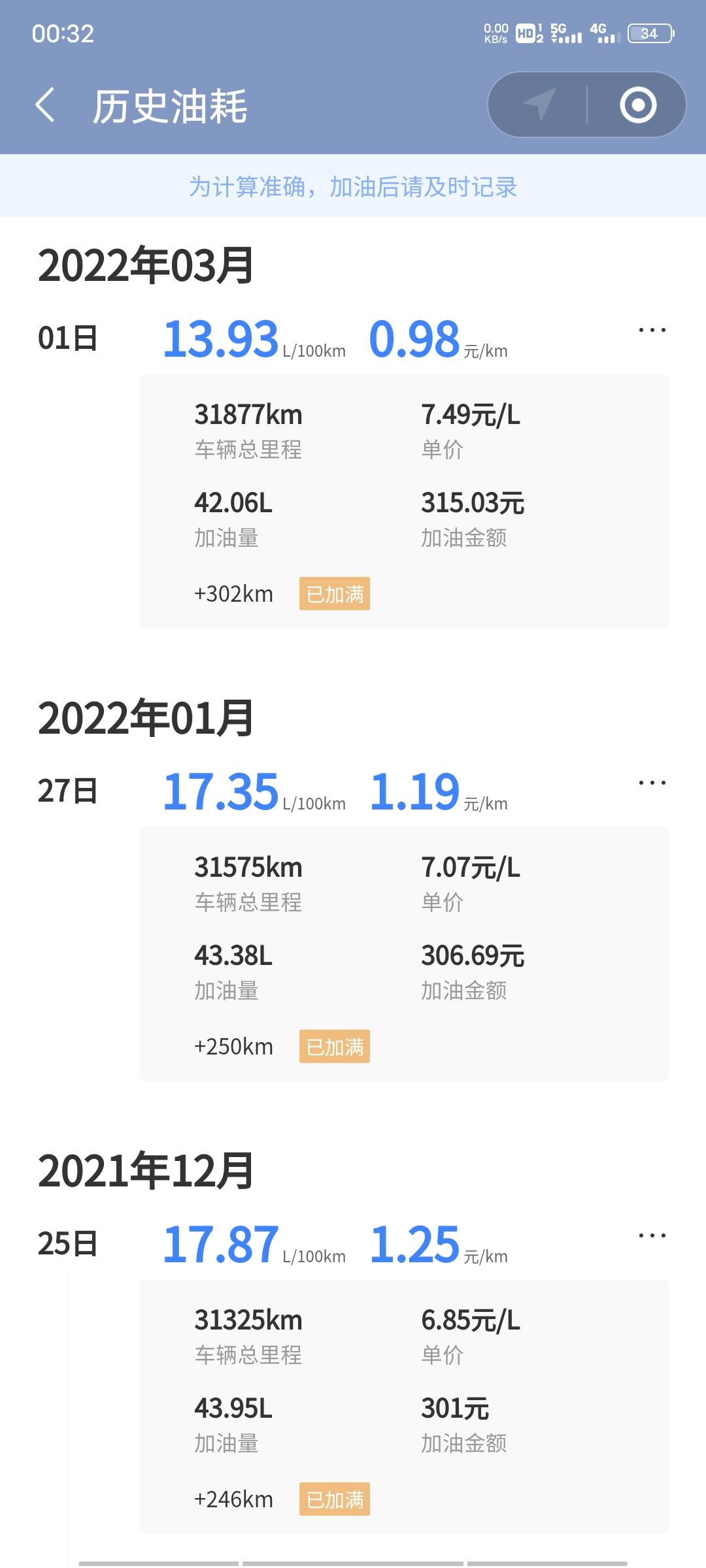Go back from 历史油耗 page
706x1568 pixels.
pyautogui.click(x=44, y=105)
